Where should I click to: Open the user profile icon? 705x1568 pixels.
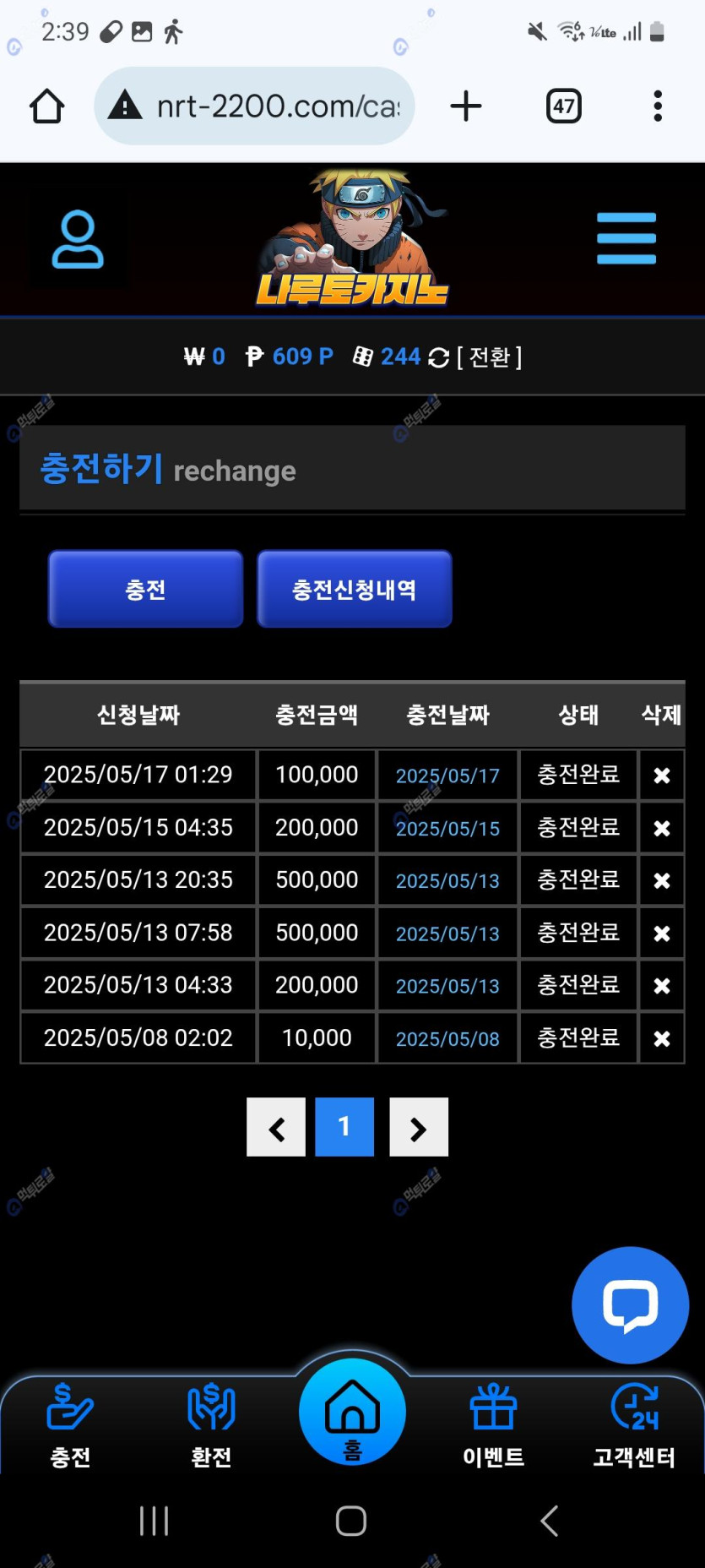[78, 240]
